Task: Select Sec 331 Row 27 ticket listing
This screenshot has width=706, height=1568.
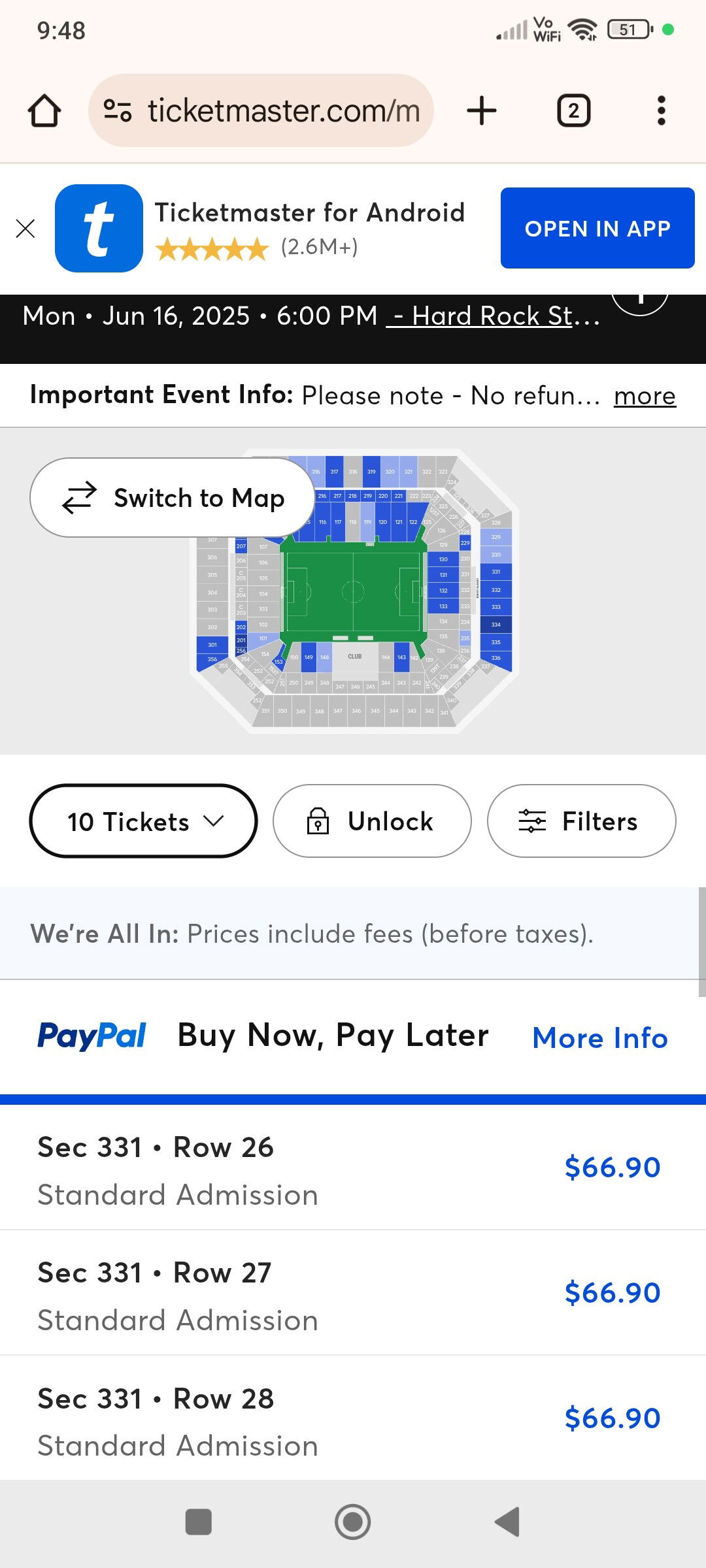Action: 353,1293
